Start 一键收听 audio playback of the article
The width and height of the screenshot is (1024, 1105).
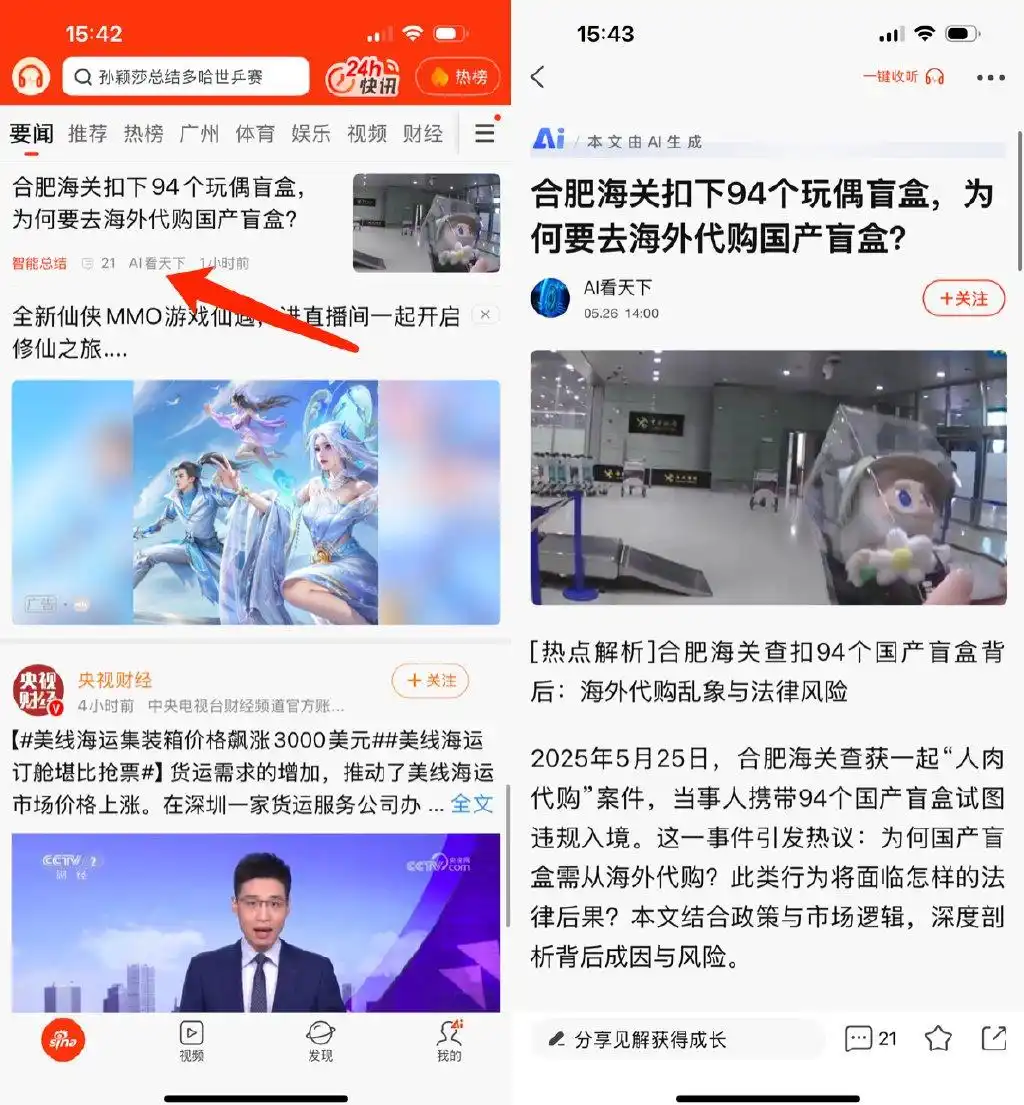click(903, 77)
